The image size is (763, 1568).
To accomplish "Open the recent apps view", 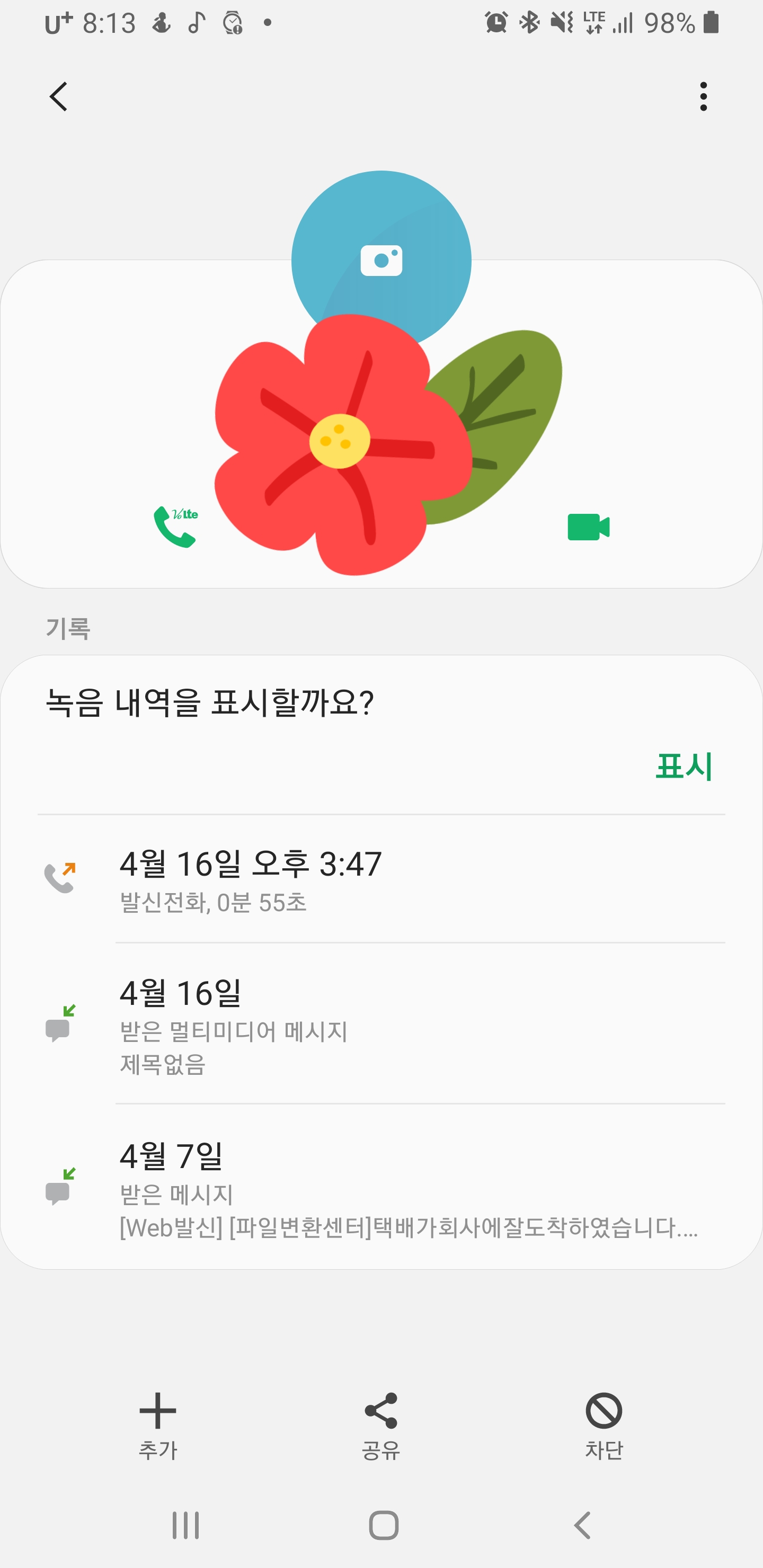I will pyautogui.click(x=185, y=1526).
